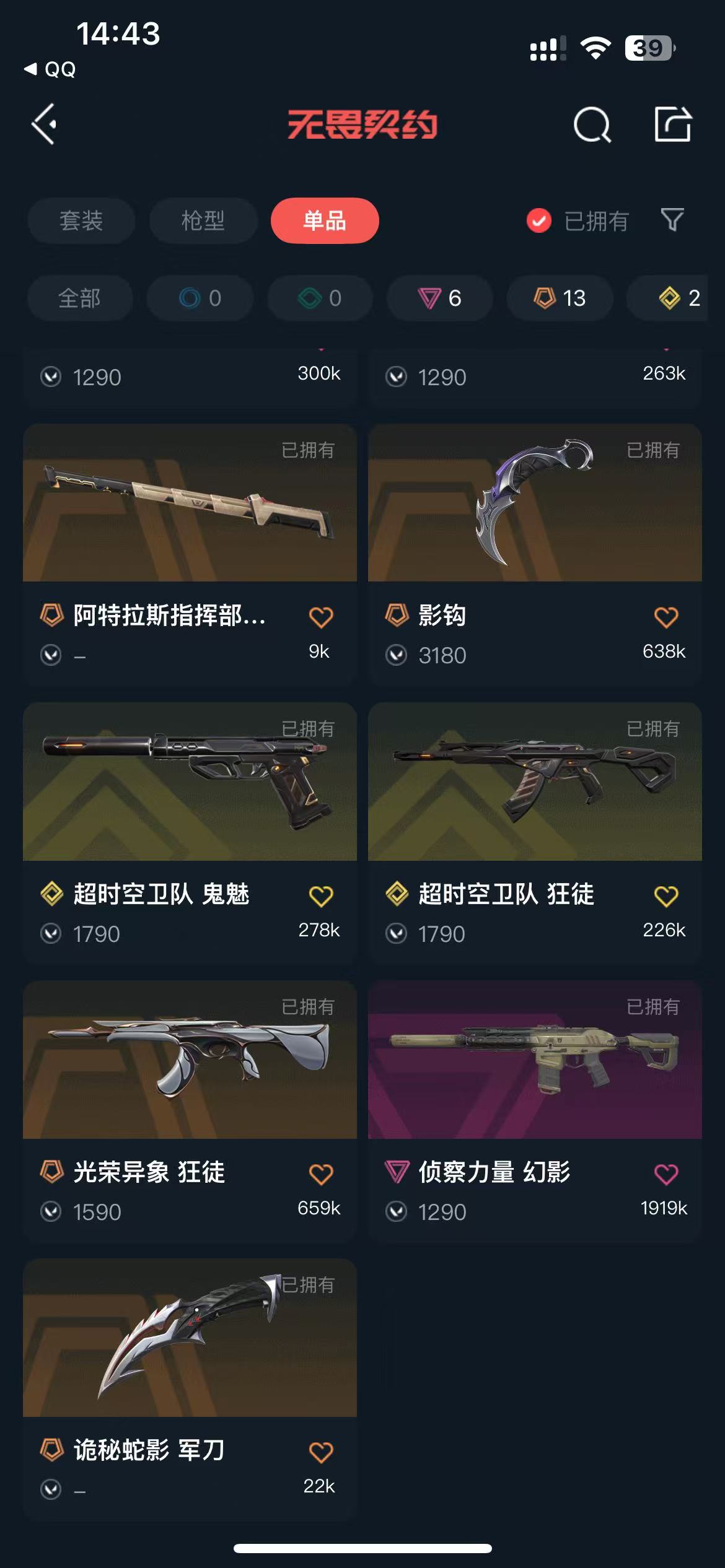Like the 阿特拉斯指挥部 skin
Image resolution: width=725 pixels, height=1568 pixels.
click(321, 617)
